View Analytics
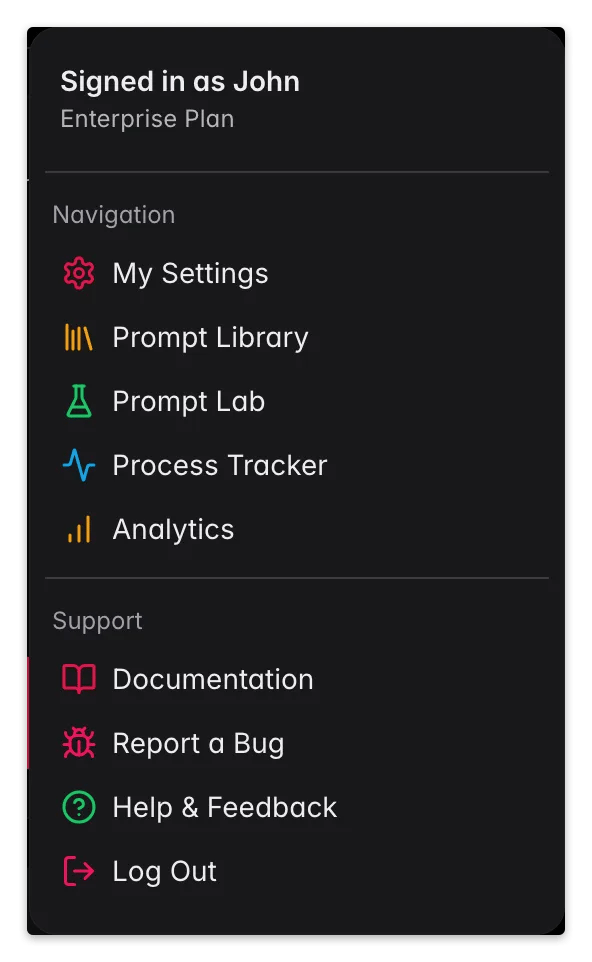The height and width of the screenshot is (962, 592). click(x=296, y=529)
